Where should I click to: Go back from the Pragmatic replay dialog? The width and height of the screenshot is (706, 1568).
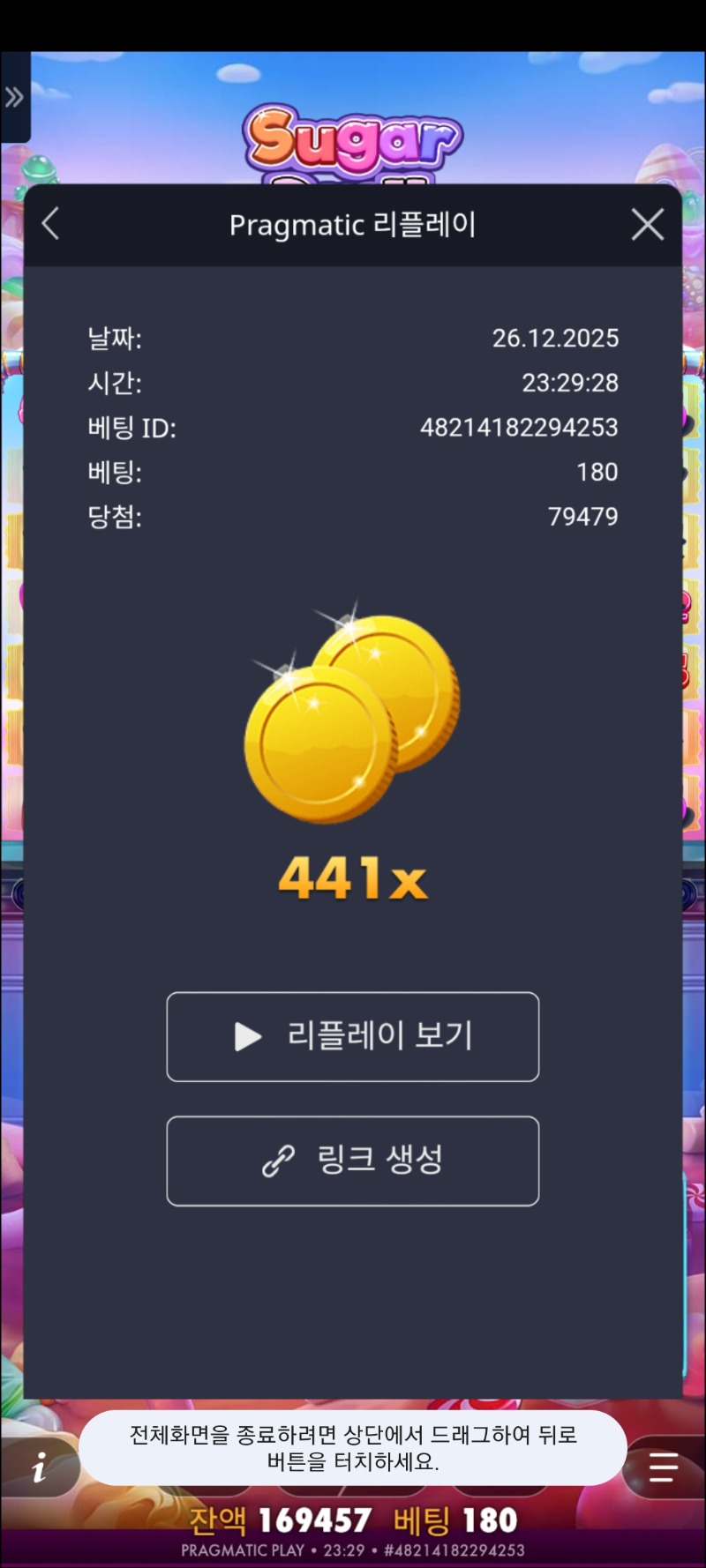(x=51, y=224)
